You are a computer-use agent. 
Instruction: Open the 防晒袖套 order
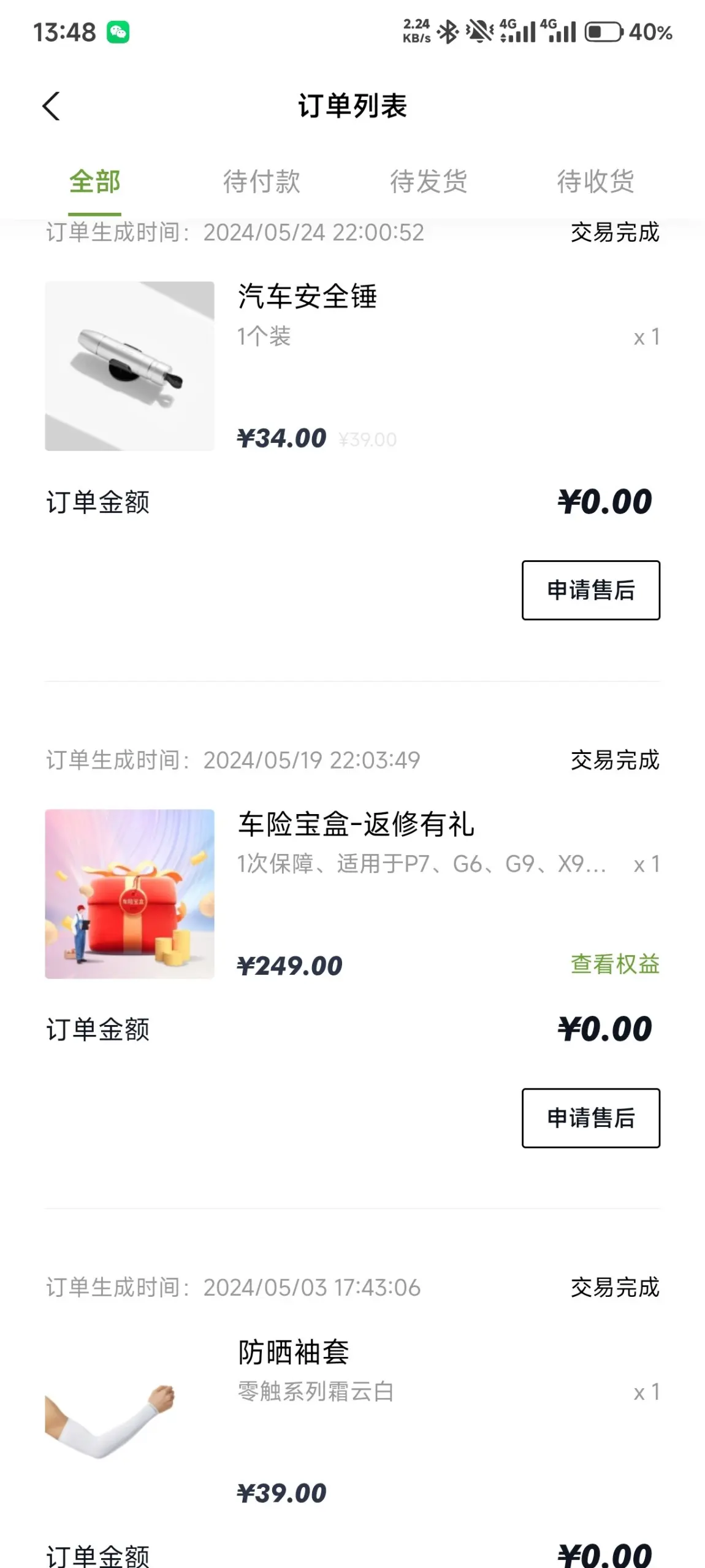click(x=293, y=1352)
